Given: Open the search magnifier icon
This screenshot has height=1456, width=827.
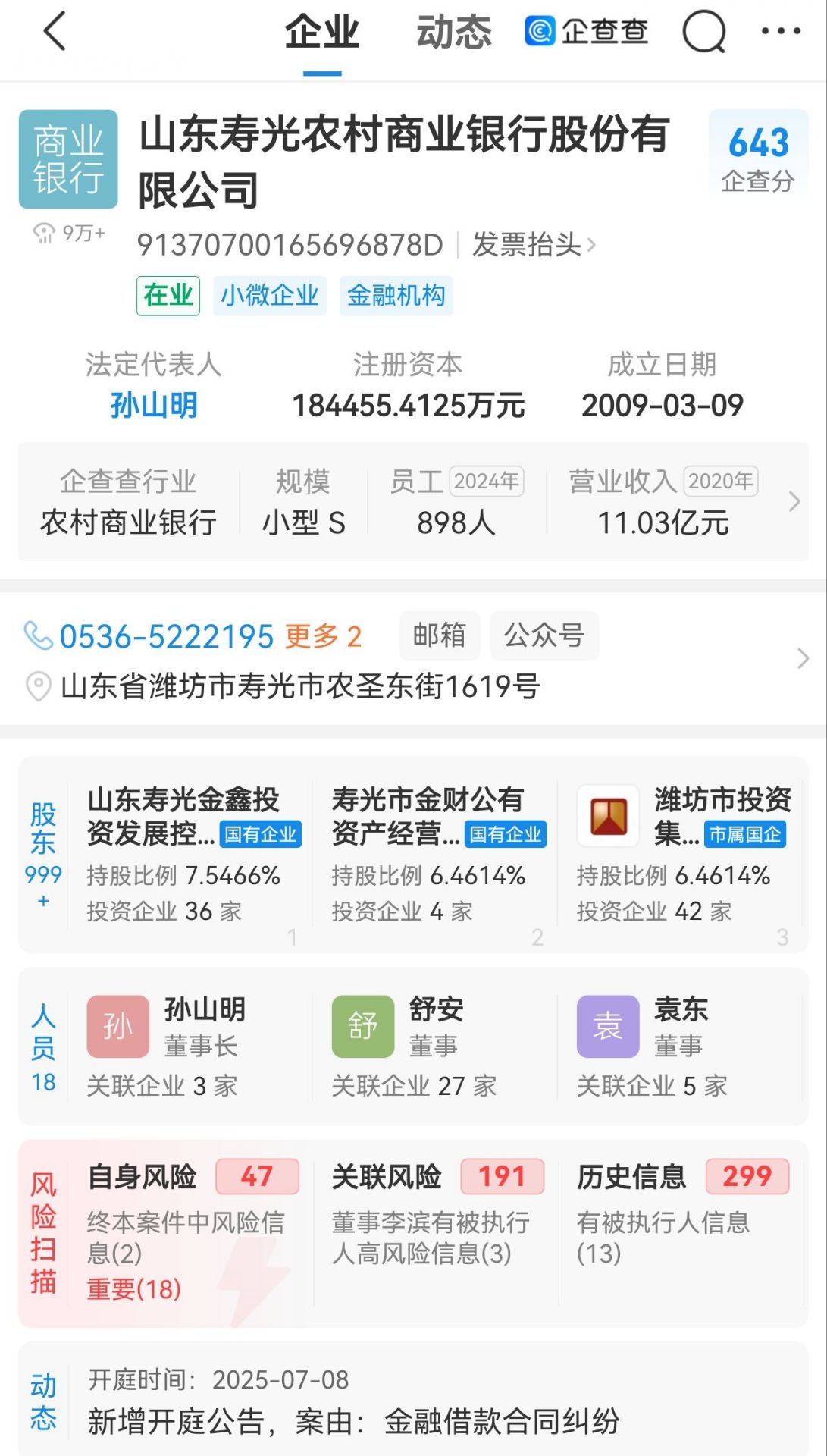Looking at the screenshot, I should (703, 33).
